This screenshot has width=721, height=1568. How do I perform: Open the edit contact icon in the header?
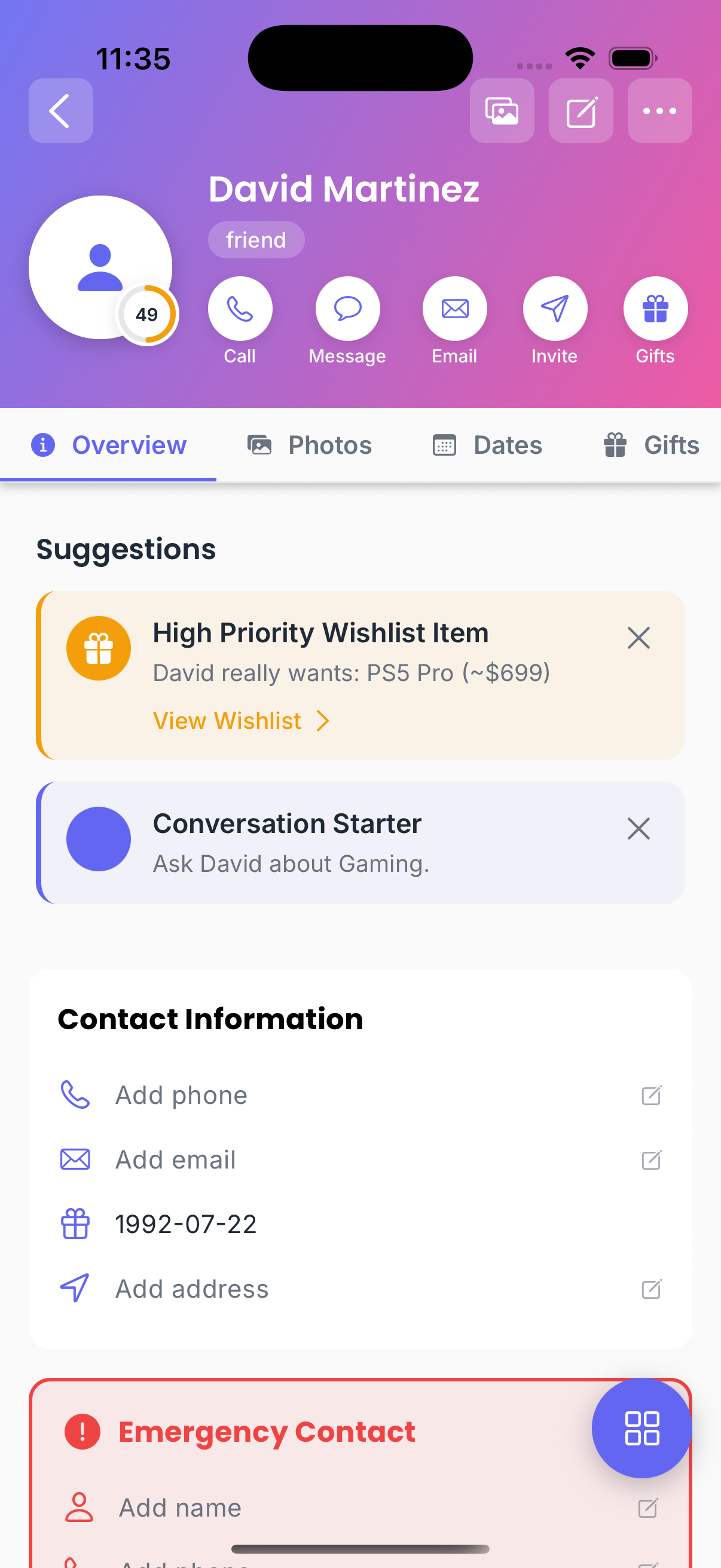point(581,111)
